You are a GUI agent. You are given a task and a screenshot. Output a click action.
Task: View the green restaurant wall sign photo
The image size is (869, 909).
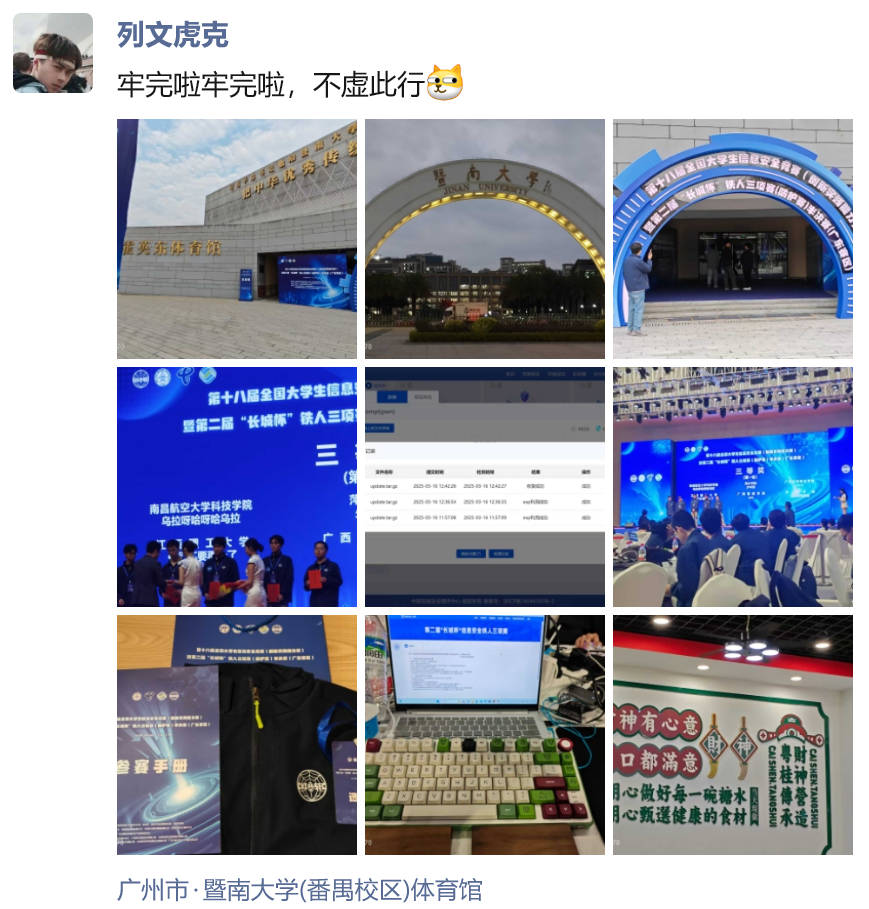(x=732, y=734)
